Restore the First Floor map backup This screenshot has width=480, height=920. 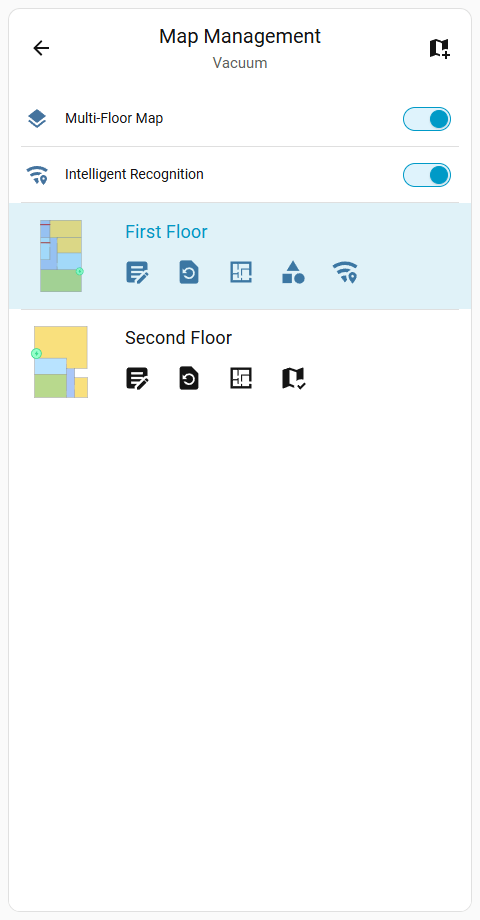point(189,273)
